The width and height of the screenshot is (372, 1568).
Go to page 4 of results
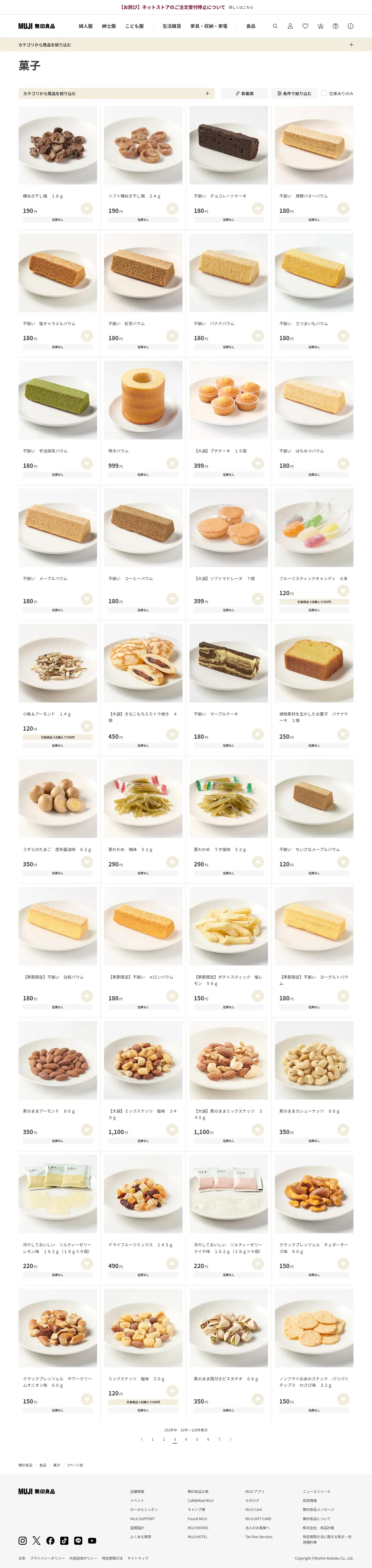pos(186,1440)
